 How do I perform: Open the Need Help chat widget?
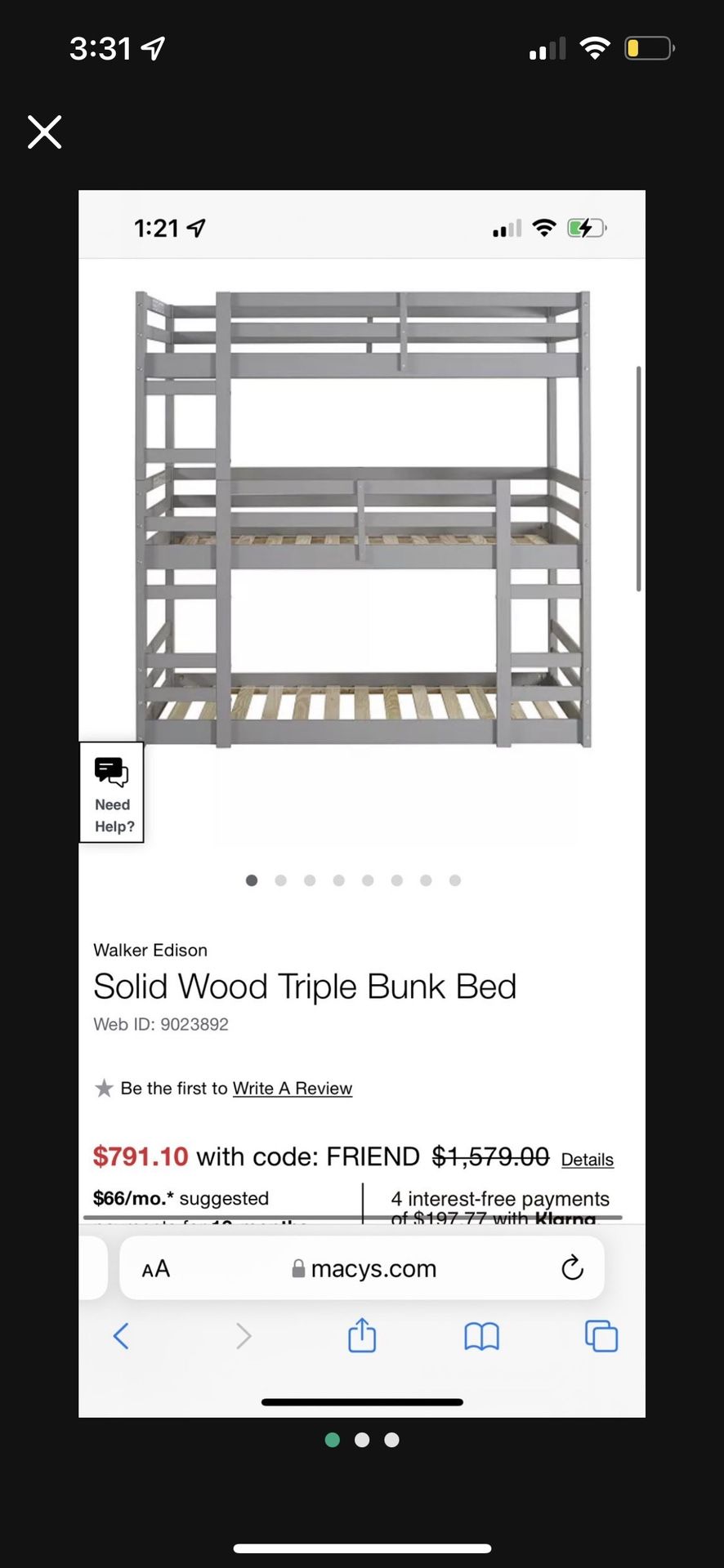pos(112,792)
